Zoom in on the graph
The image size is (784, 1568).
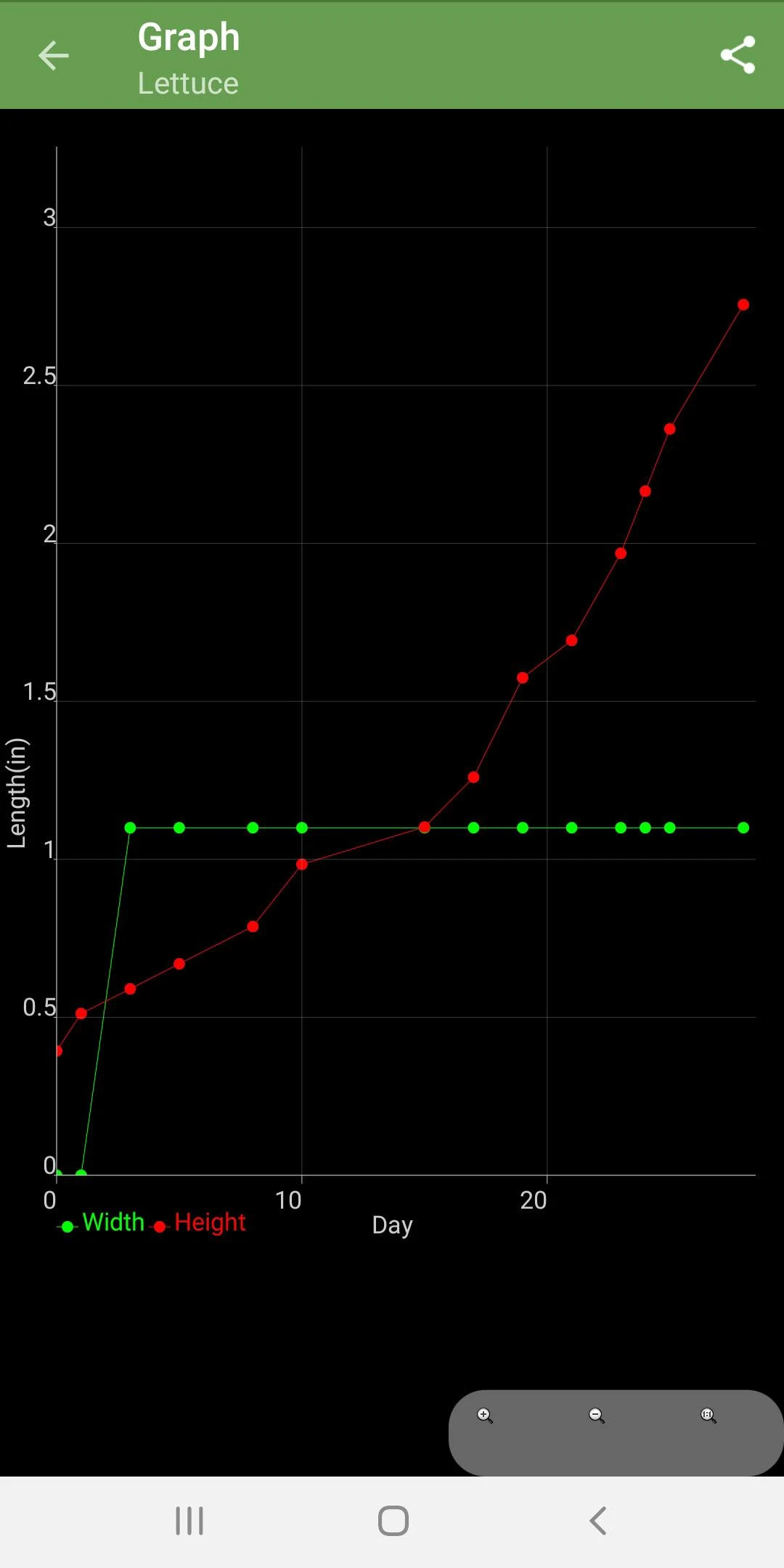pos(485,1416)
